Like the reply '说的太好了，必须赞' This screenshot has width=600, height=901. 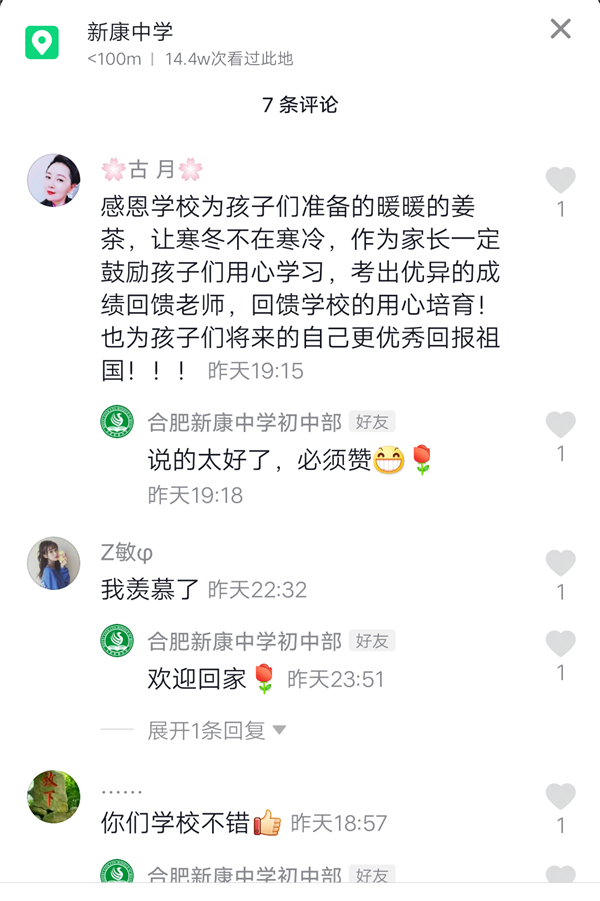(560, 425)
